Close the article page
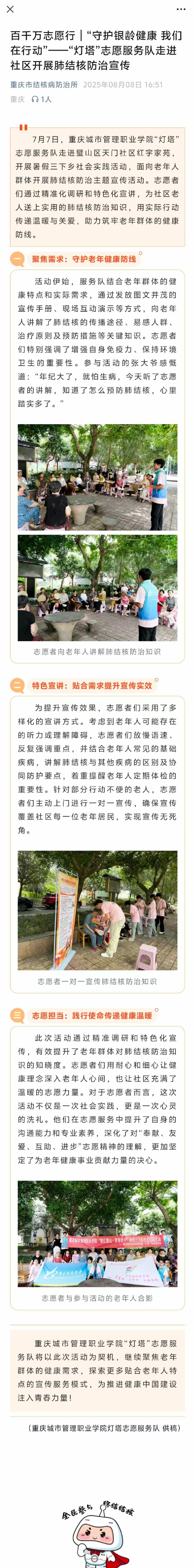This screenshot has width=194, height=1568. [10, 9]
